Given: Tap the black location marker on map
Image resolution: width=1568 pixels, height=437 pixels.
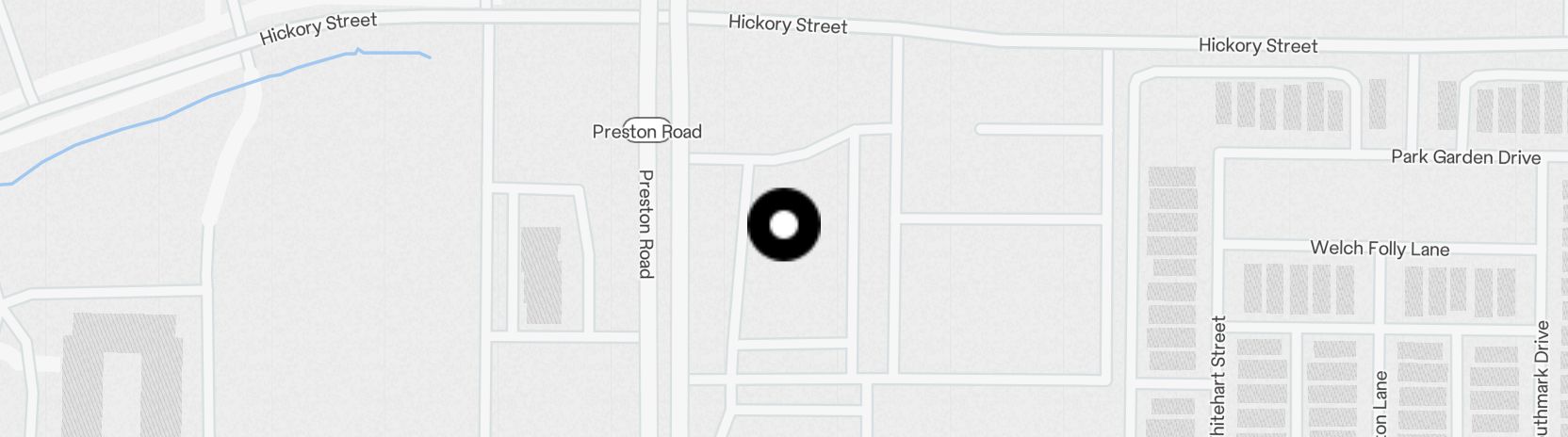Looking at the screenshot, I should point(783,225).
